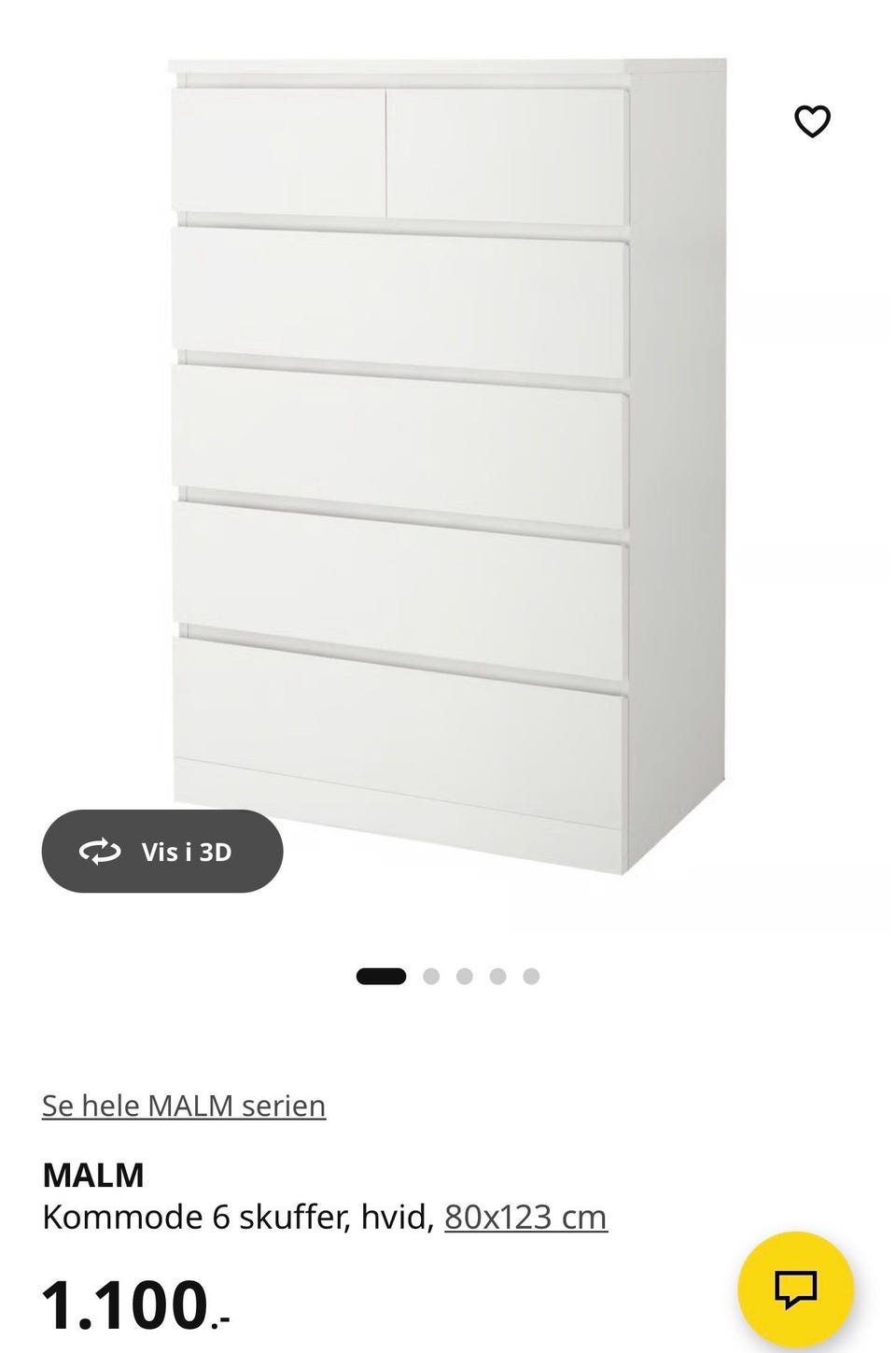
Task: Tap the Vis i 3D button
Action: [x=162, y=851]
